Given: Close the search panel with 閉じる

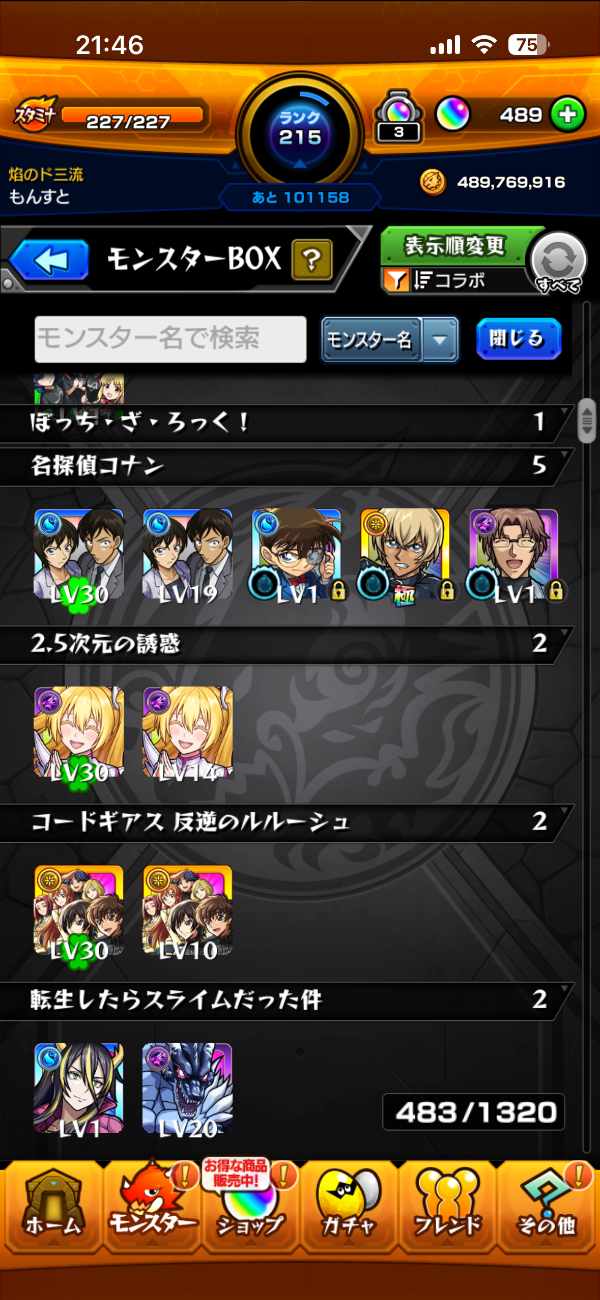Looking at the screenshot, I should coord(518,339).
